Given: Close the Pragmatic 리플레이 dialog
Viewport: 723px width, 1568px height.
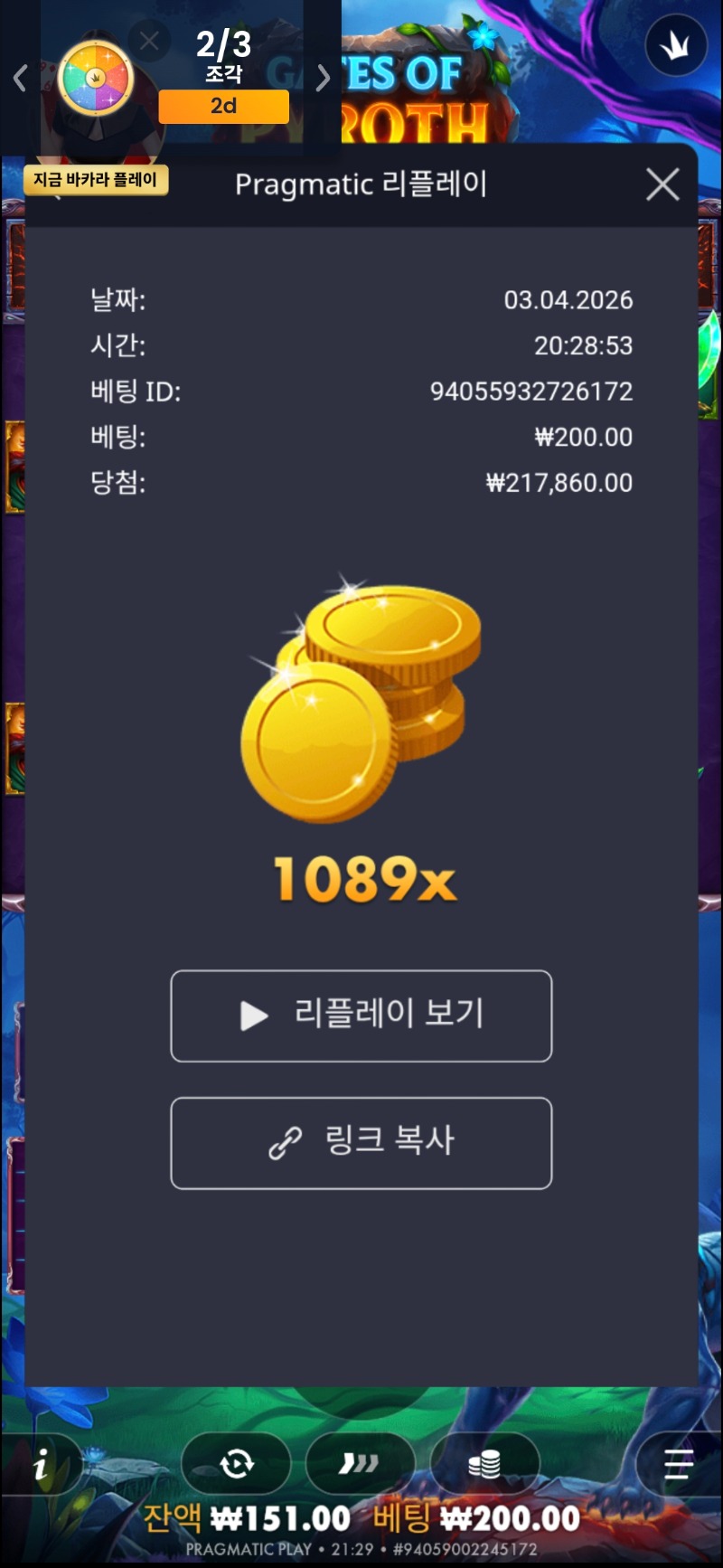Looking at the screenshot, I should [662, 184].
